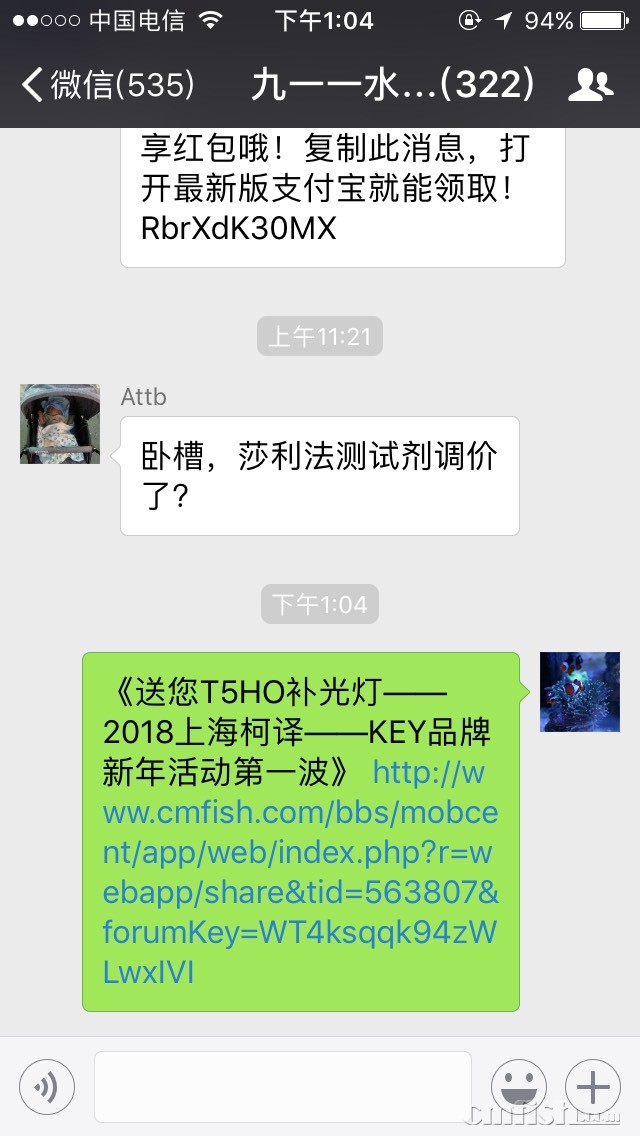The image size is (640, 1136).
Task: Open the cmfish.com link in the green message
Action: click(x=300, y=853)
